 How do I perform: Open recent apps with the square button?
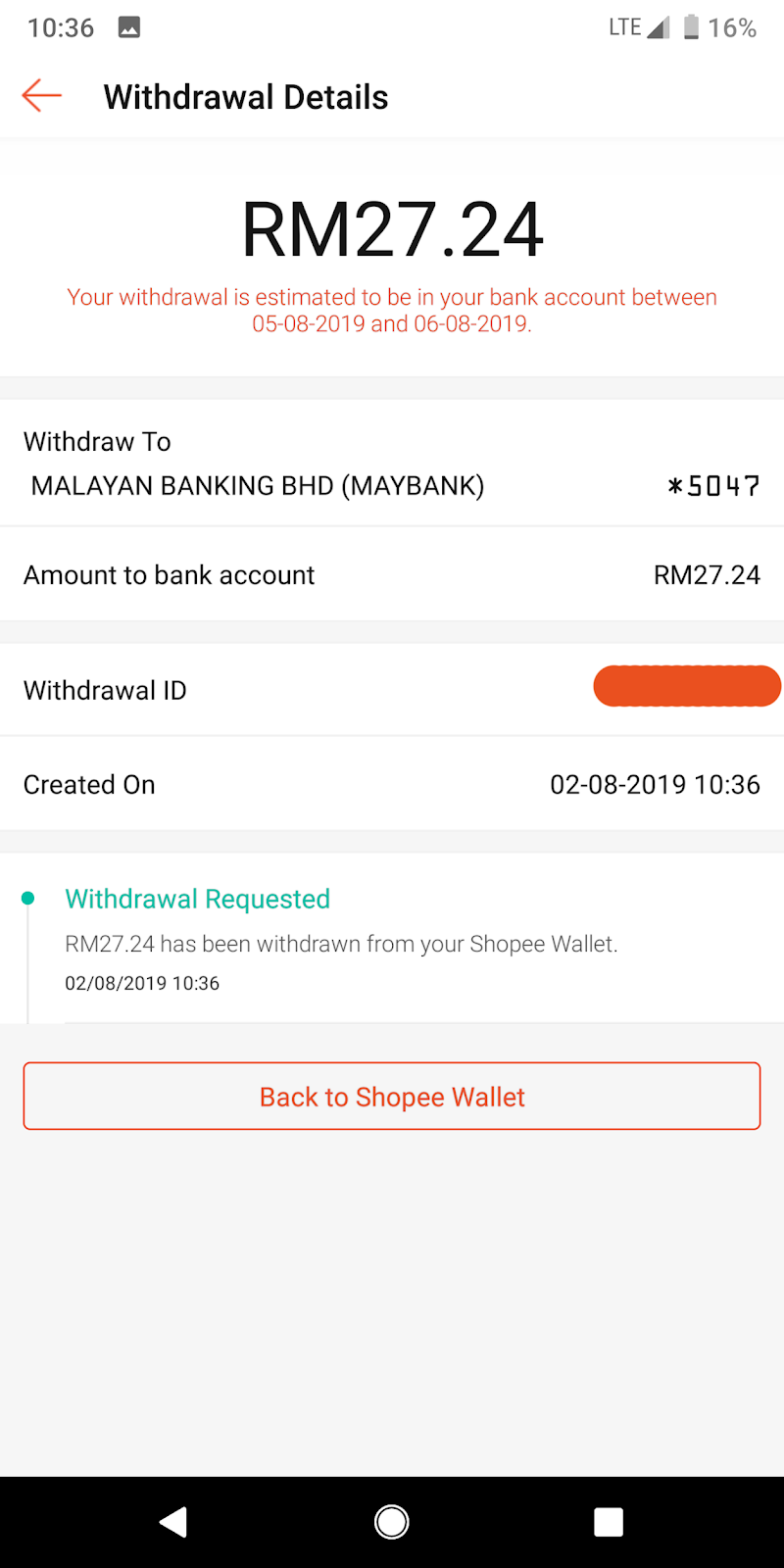(x=608, y=1521)
